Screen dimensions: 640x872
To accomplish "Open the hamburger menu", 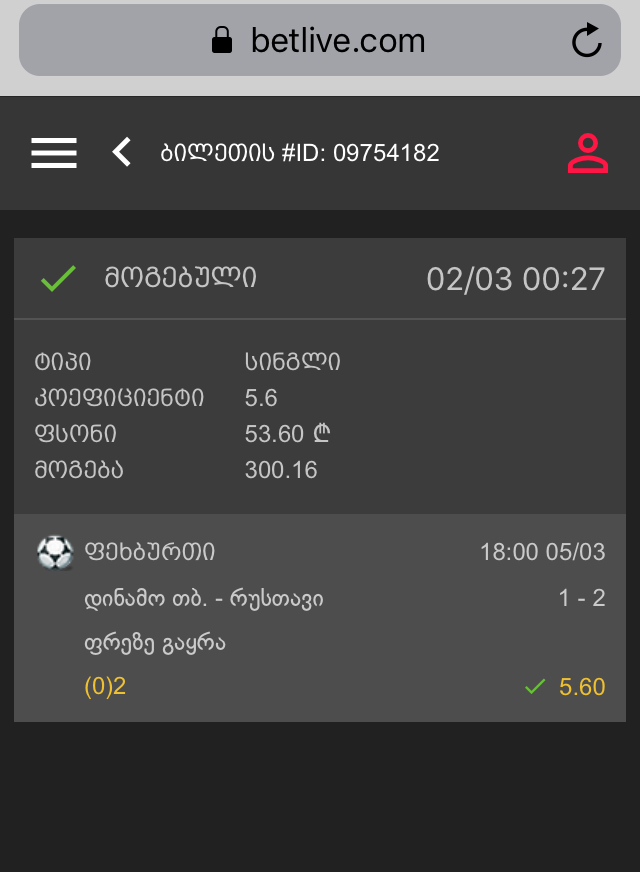I will click(x=54, y=153).
